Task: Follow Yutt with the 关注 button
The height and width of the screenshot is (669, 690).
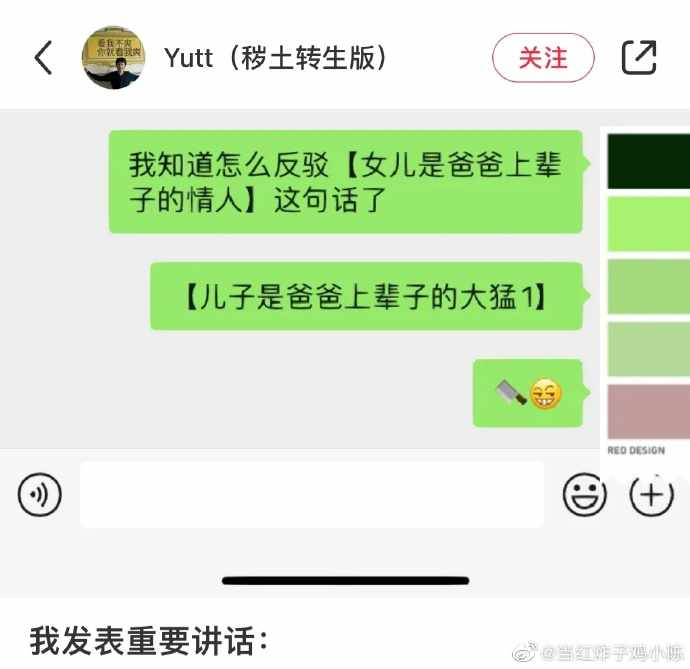Action: coord(543,58)
